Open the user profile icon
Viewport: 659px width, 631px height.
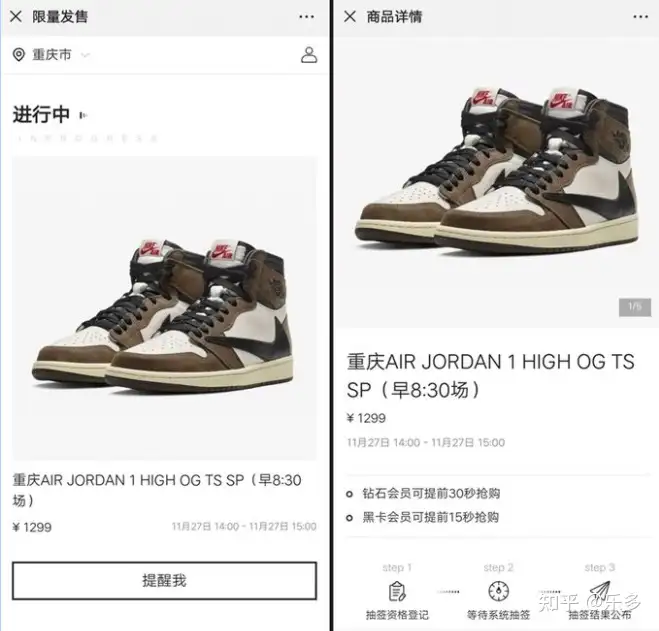coord(308,55)
